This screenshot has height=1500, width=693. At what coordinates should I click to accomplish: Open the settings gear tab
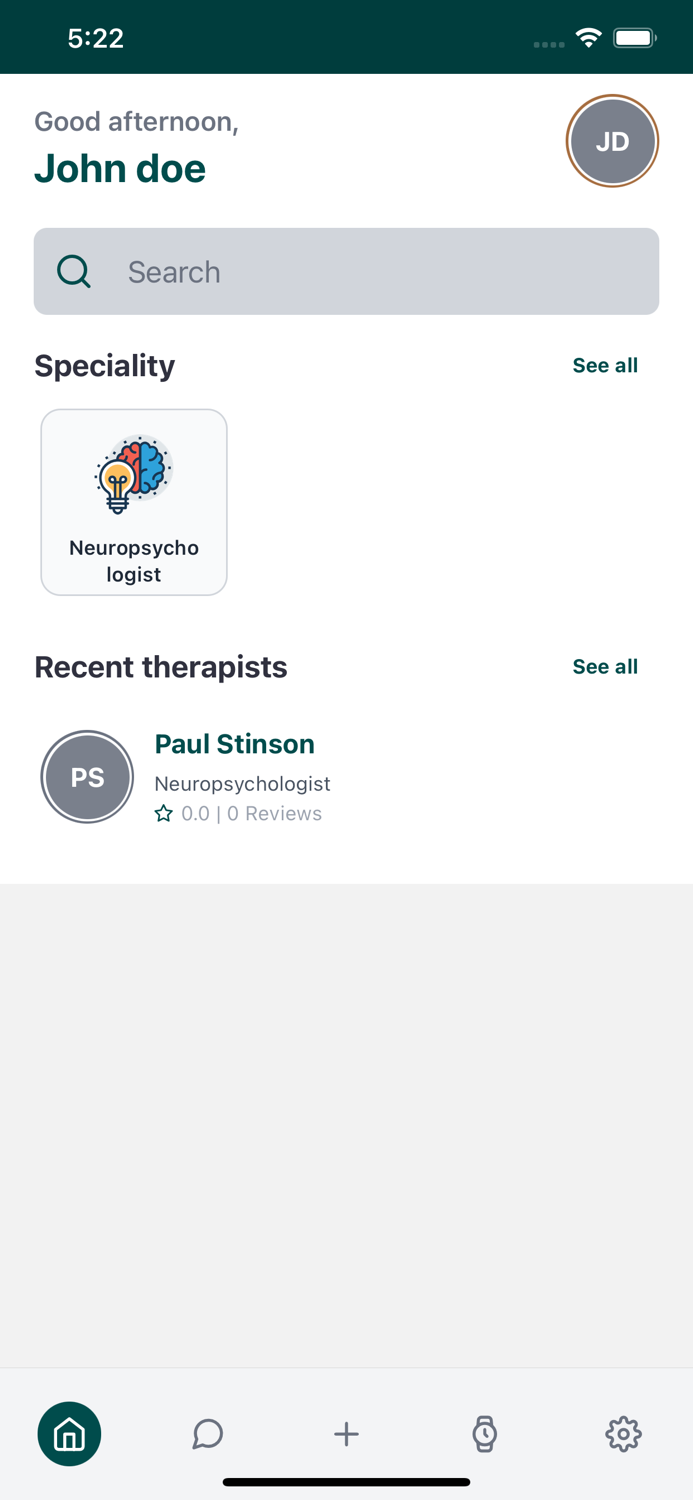tap(623, 1434)
